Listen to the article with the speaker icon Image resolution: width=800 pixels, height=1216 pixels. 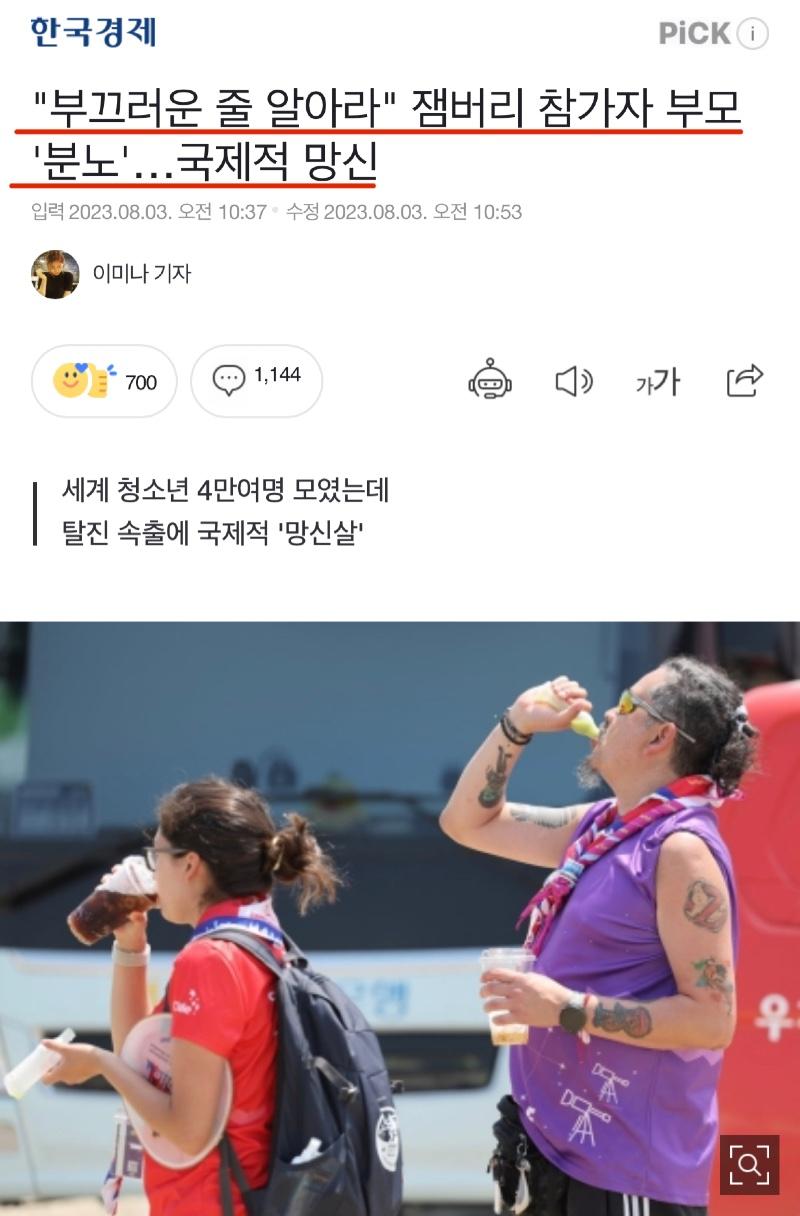pyautogui.click(x=574, y=381)
